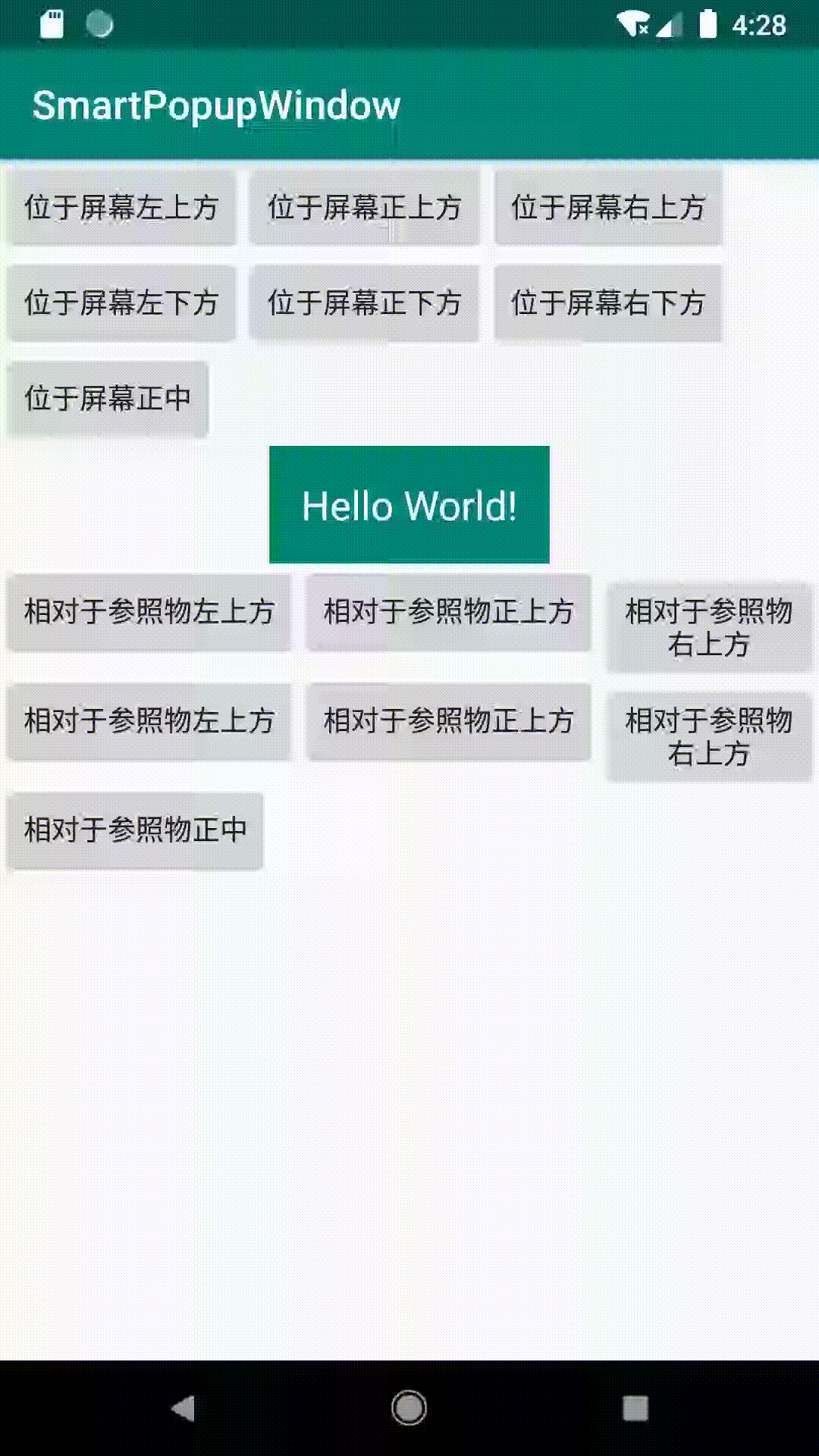Show popup with 位于屏幕右上方
Screen dimensions: 819x1456
[607, 207]
